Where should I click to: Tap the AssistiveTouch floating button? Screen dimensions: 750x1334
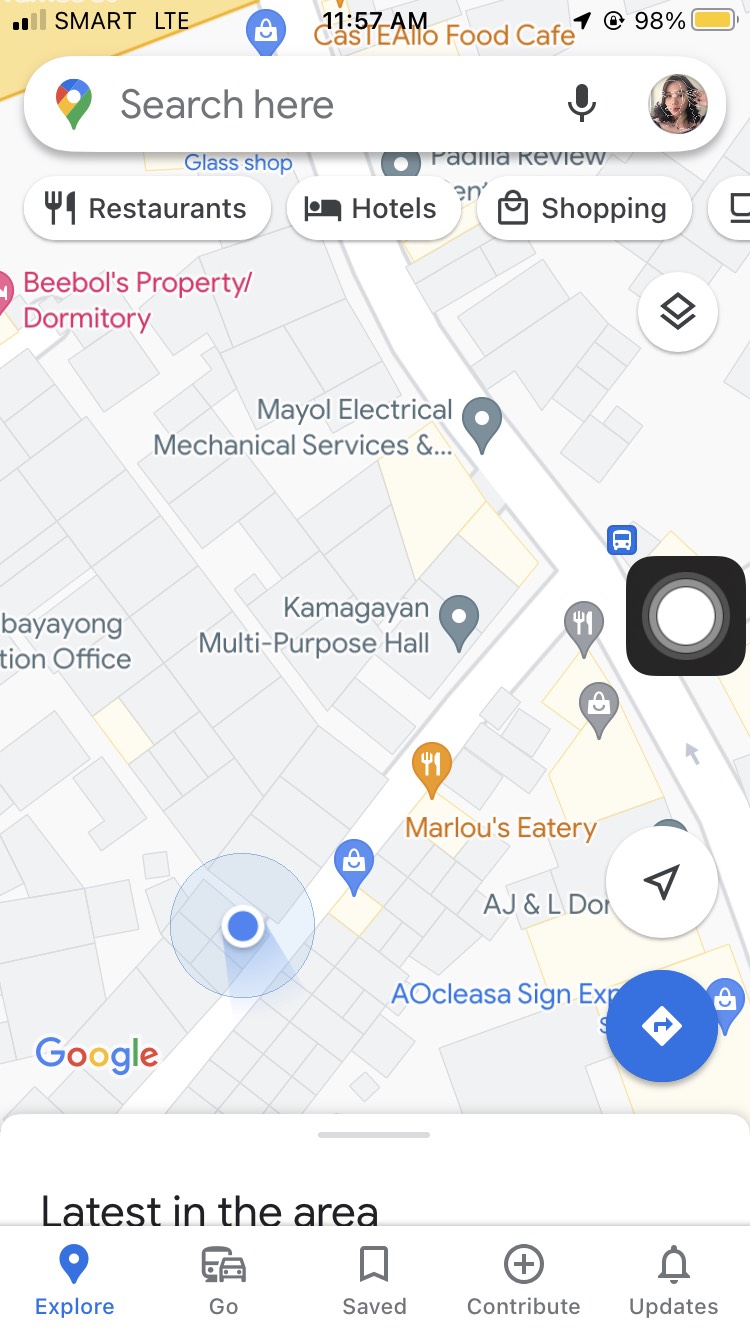685,616
